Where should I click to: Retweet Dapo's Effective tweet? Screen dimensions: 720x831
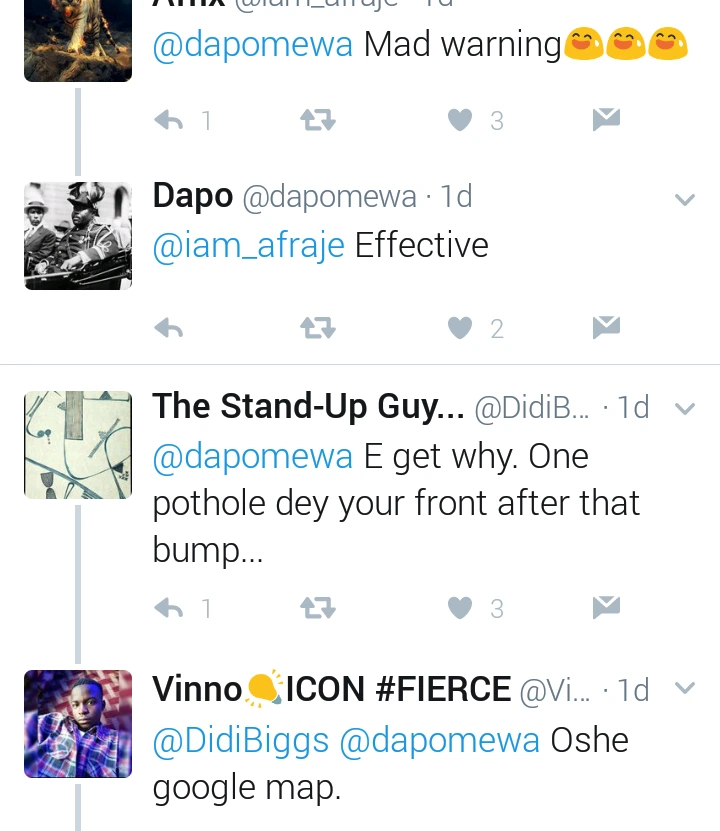click(x=318, y=329)
